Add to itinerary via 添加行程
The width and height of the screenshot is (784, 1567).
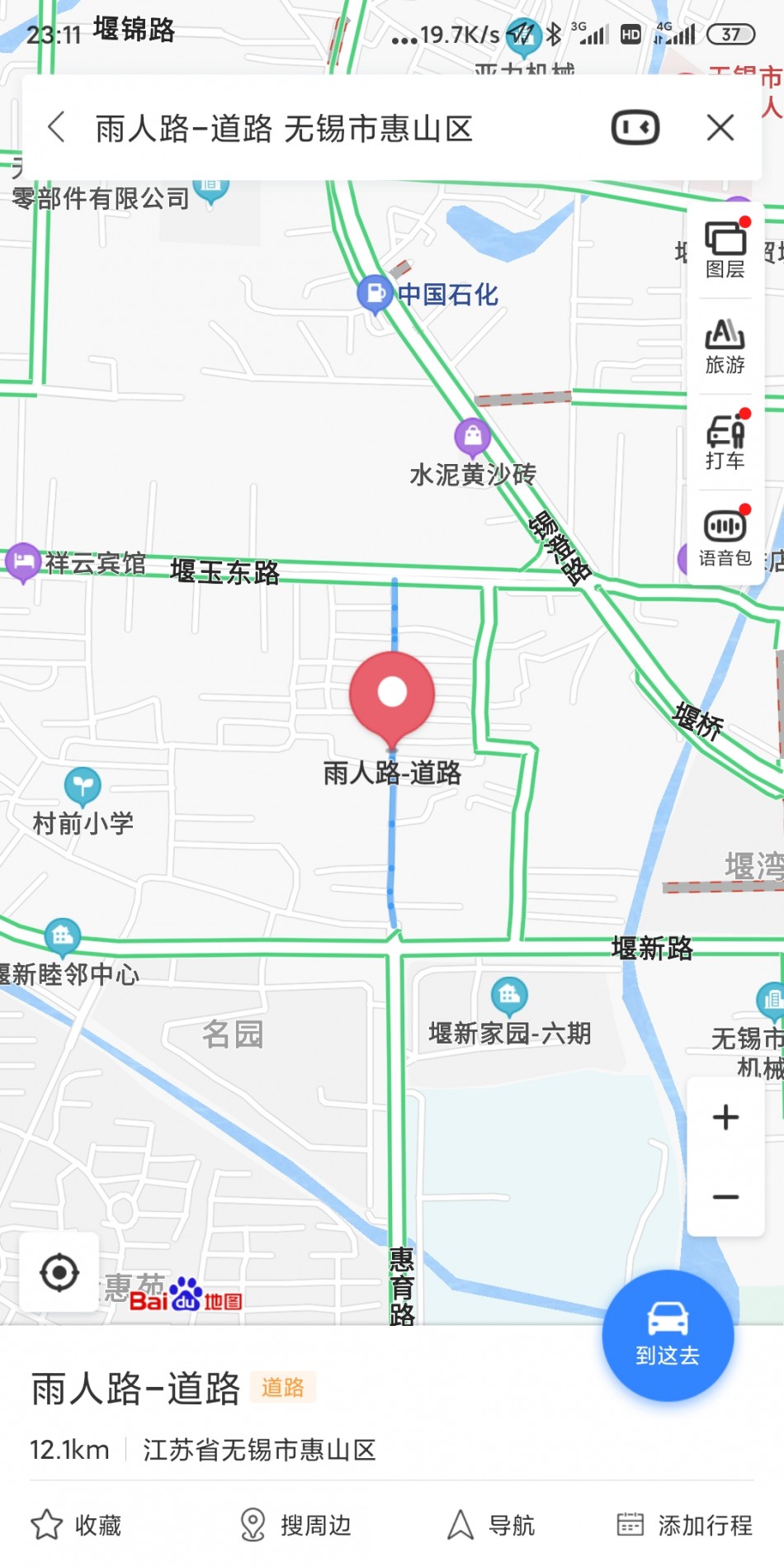pyautogui.click(x=685, y=1525)
